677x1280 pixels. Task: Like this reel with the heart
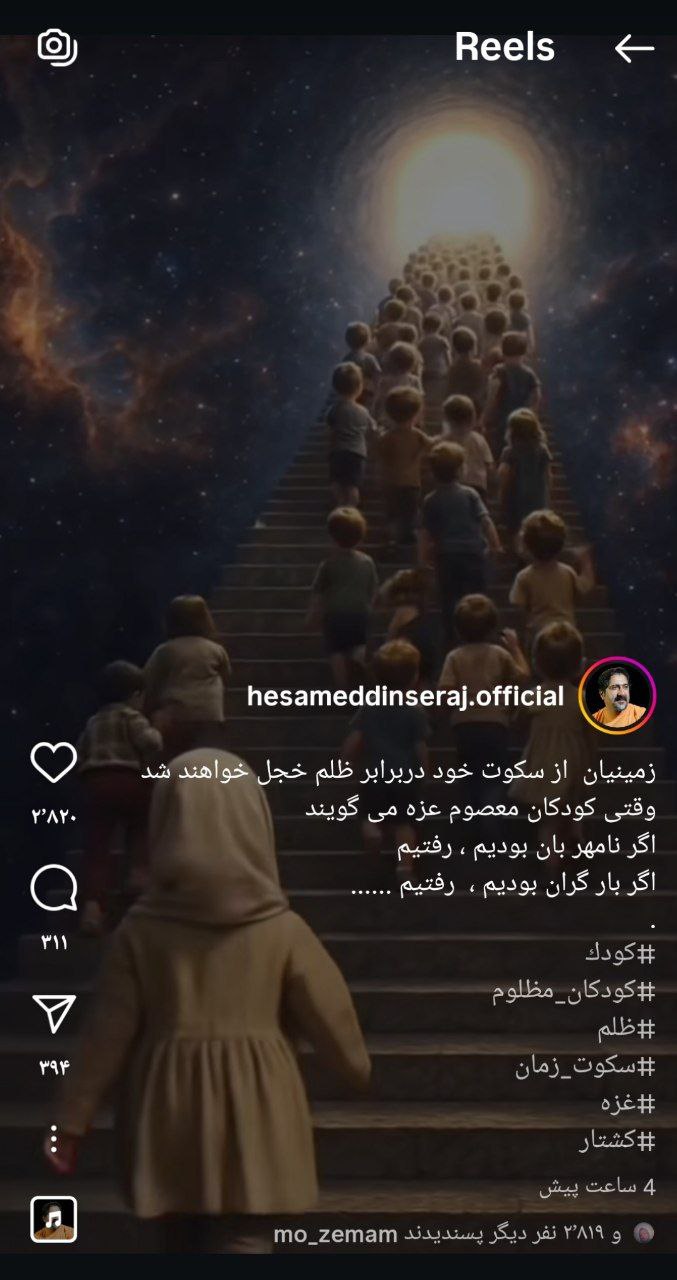pyautogui.click(x=54, y=763)
